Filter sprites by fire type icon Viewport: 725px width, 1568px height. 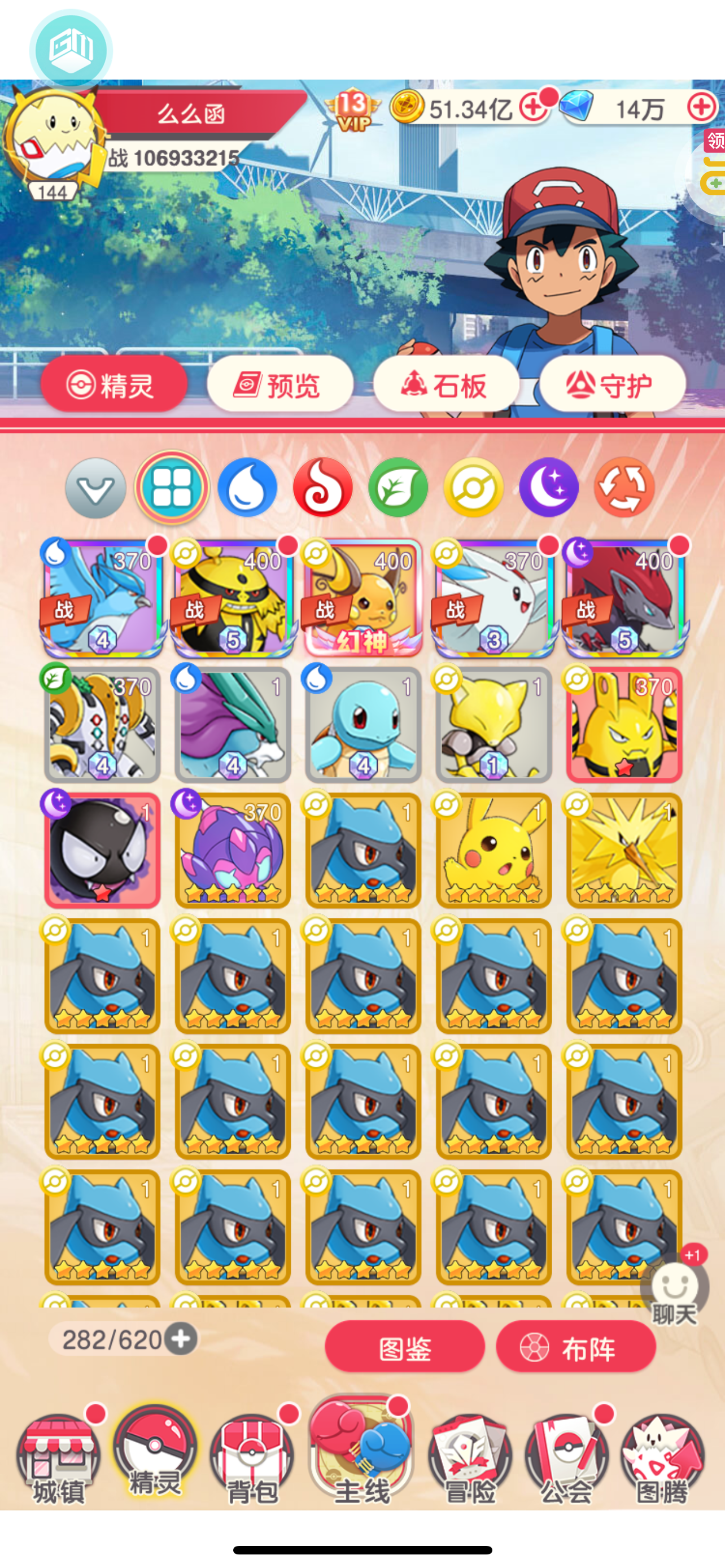pyautogui.click(x=322, y=488)
